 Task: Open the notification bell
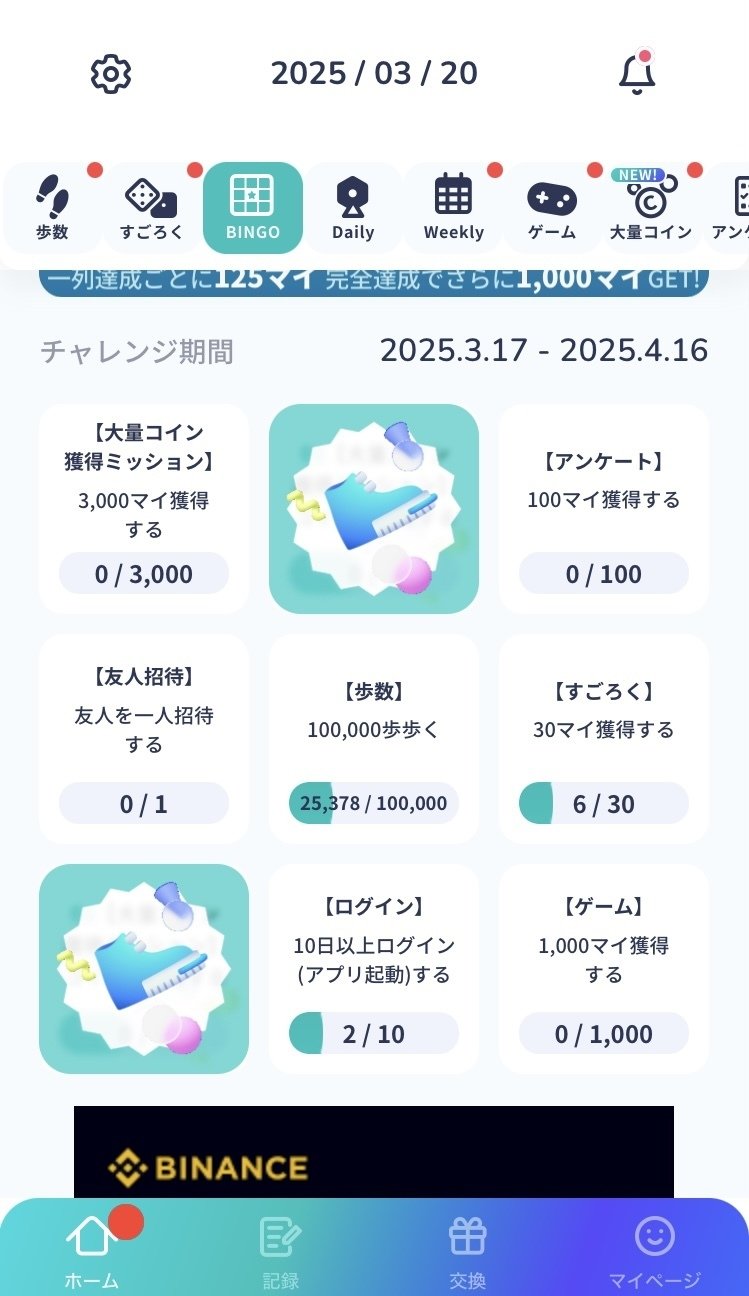638,73
